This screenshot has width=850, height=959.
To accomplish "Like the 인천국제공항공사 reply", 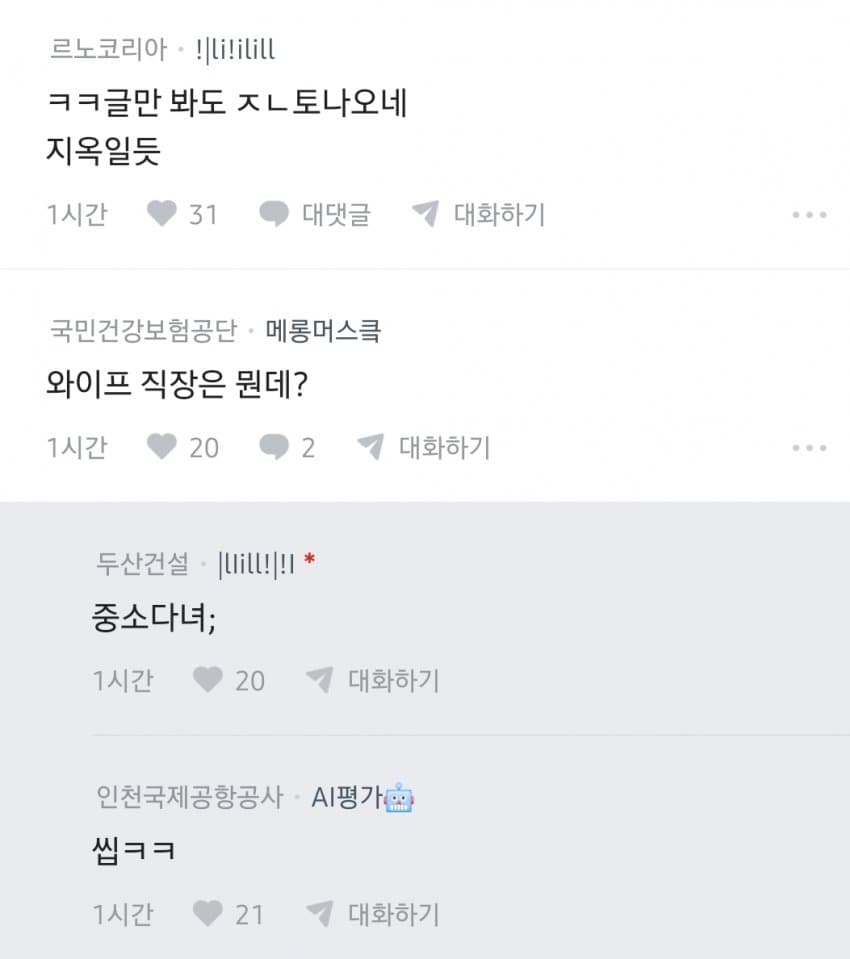I will tap(207, 914).
